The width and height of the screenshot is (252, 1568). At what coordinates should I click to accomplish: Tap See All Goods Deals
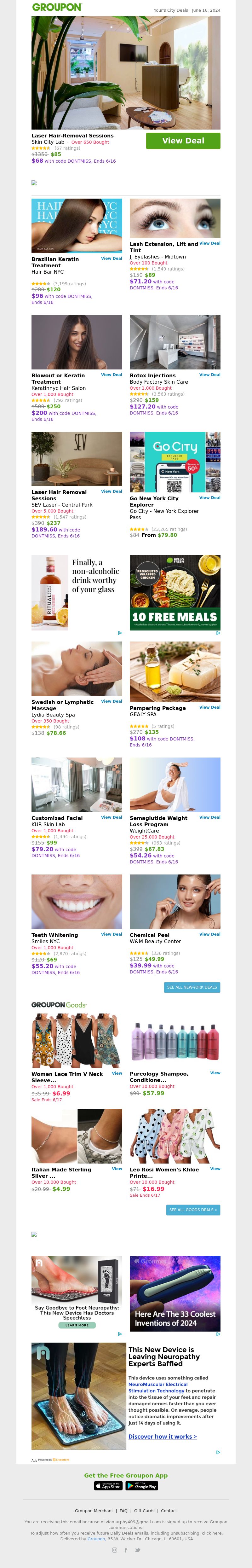tap(192, 1210)
